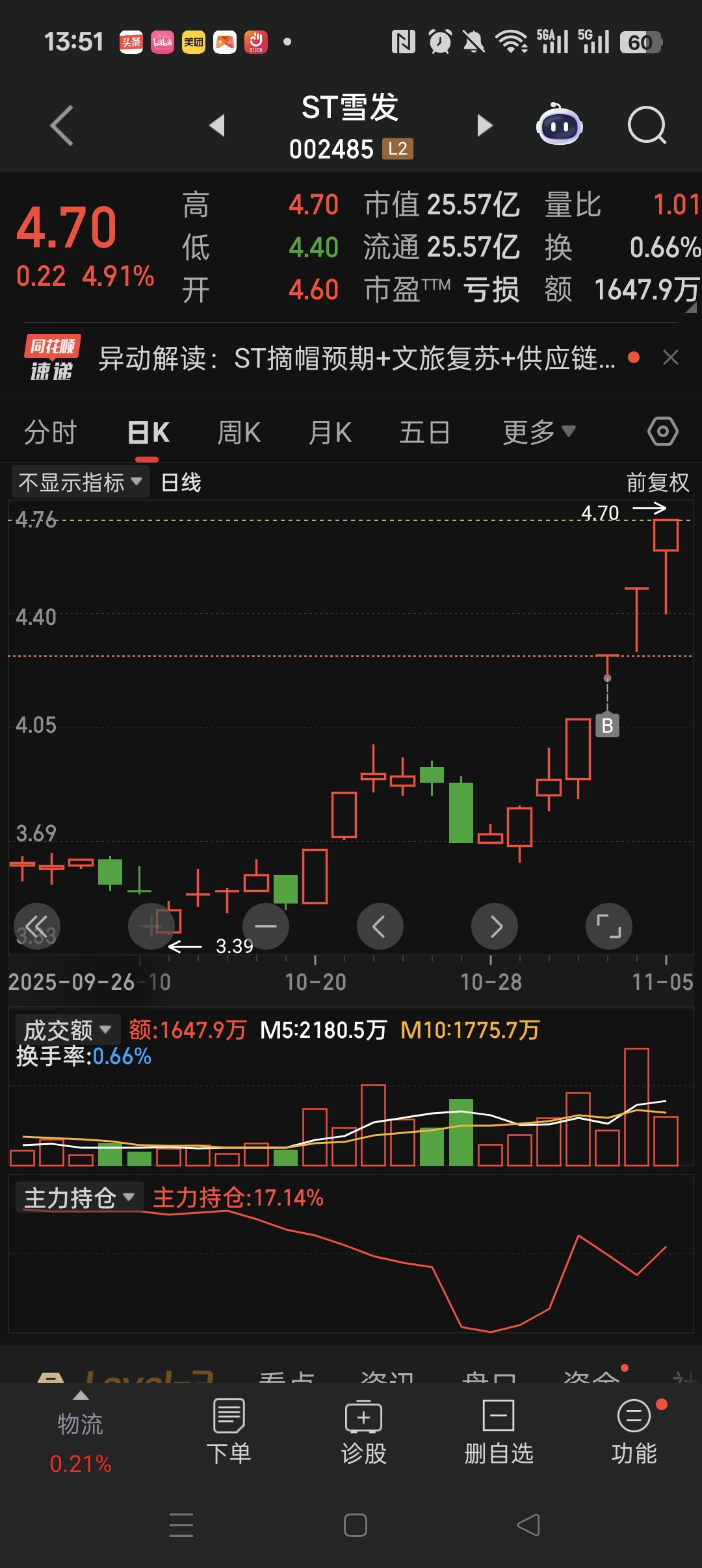Viewport: 702px width, 1568px height.
Task: Switch to the previous stock
Action: click(x=217, y=125)
